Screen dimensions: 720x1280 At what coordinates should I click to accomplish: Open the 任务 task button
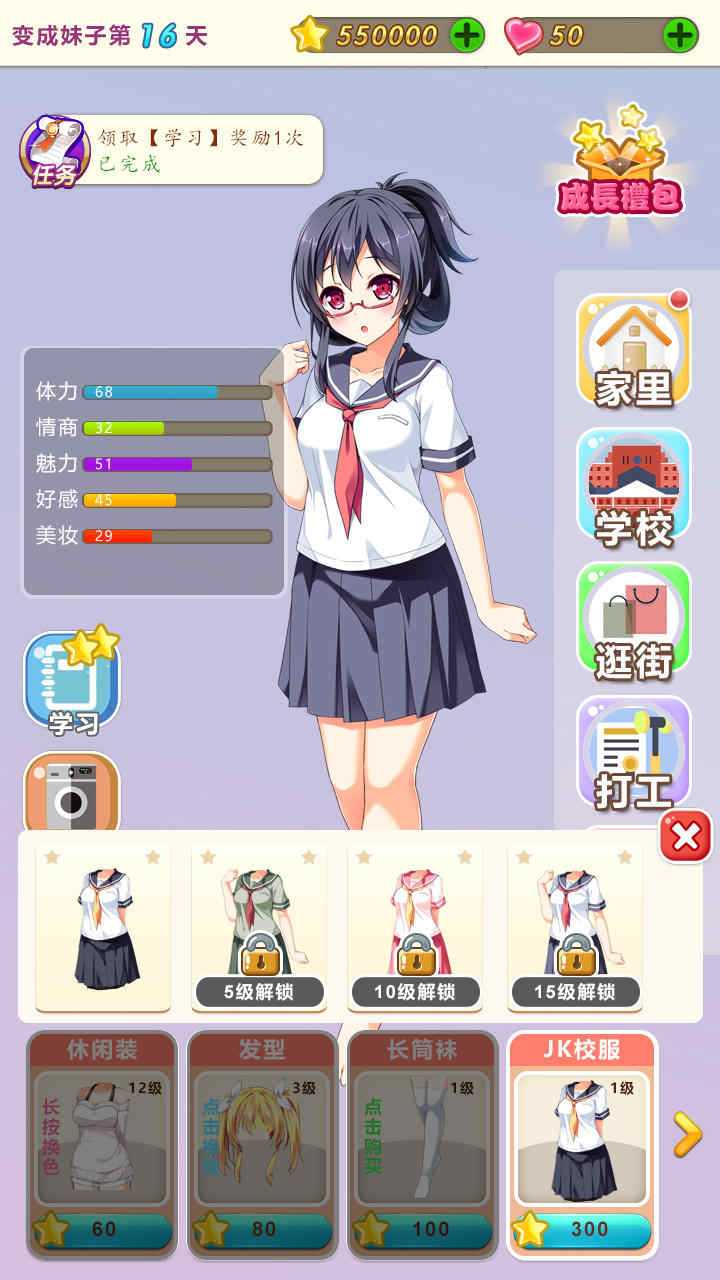coord(54,152)
